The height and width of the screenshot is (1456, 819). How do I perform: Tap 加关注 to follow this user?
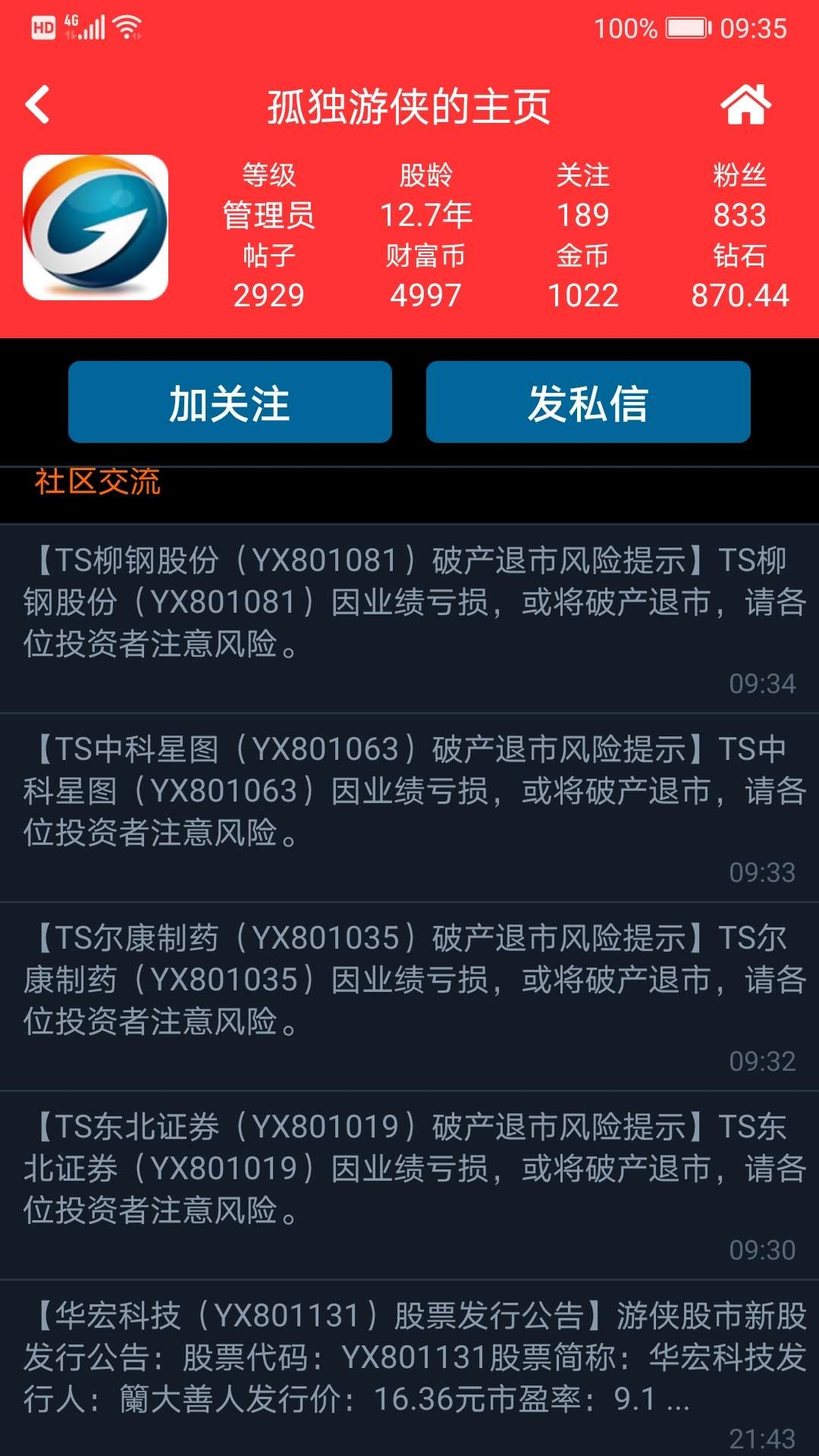click(x=230, y=402)
